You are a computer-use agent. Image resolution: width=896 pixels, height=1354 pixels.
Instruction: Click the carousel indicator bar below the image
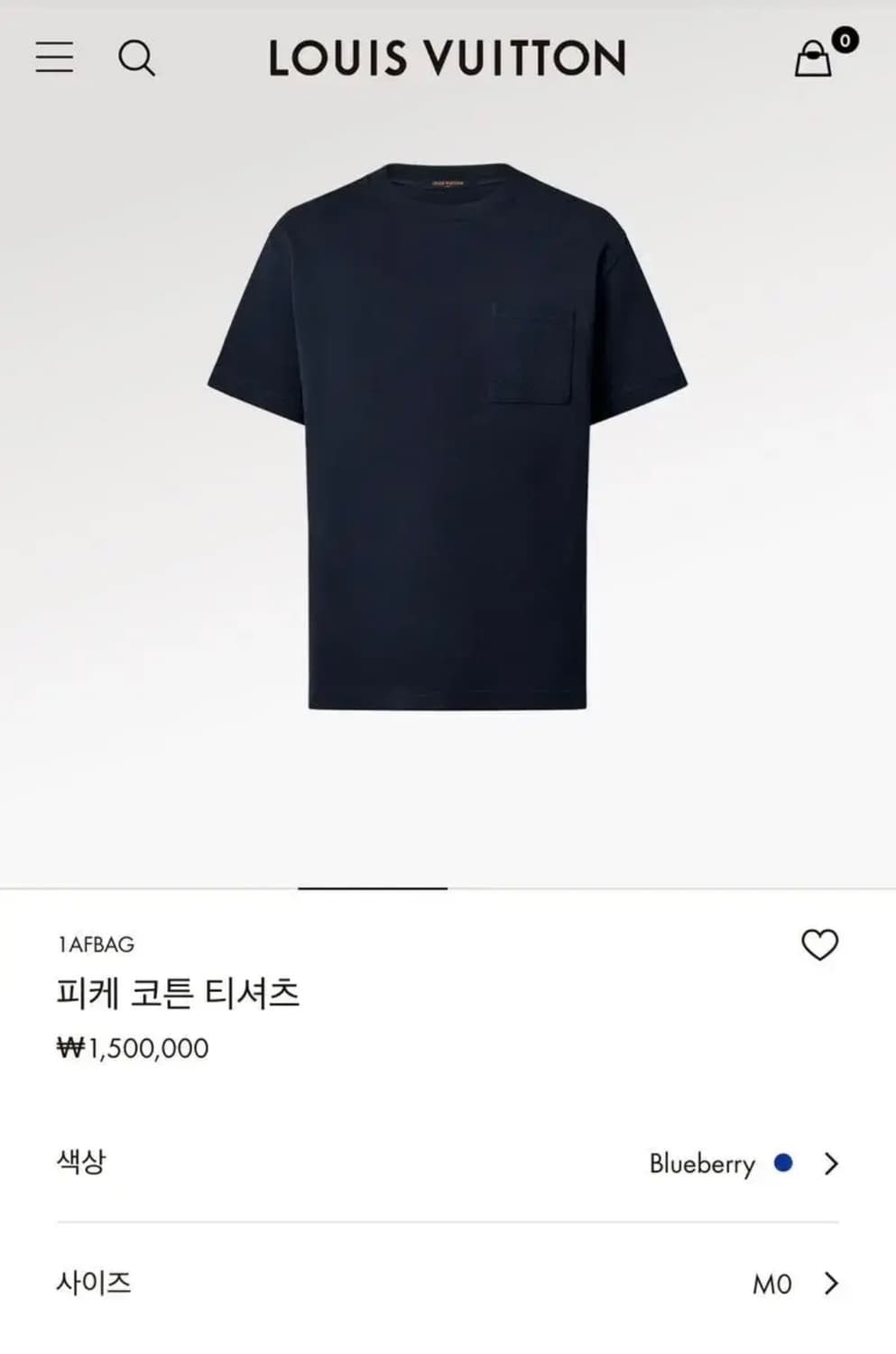coord(373,887)
